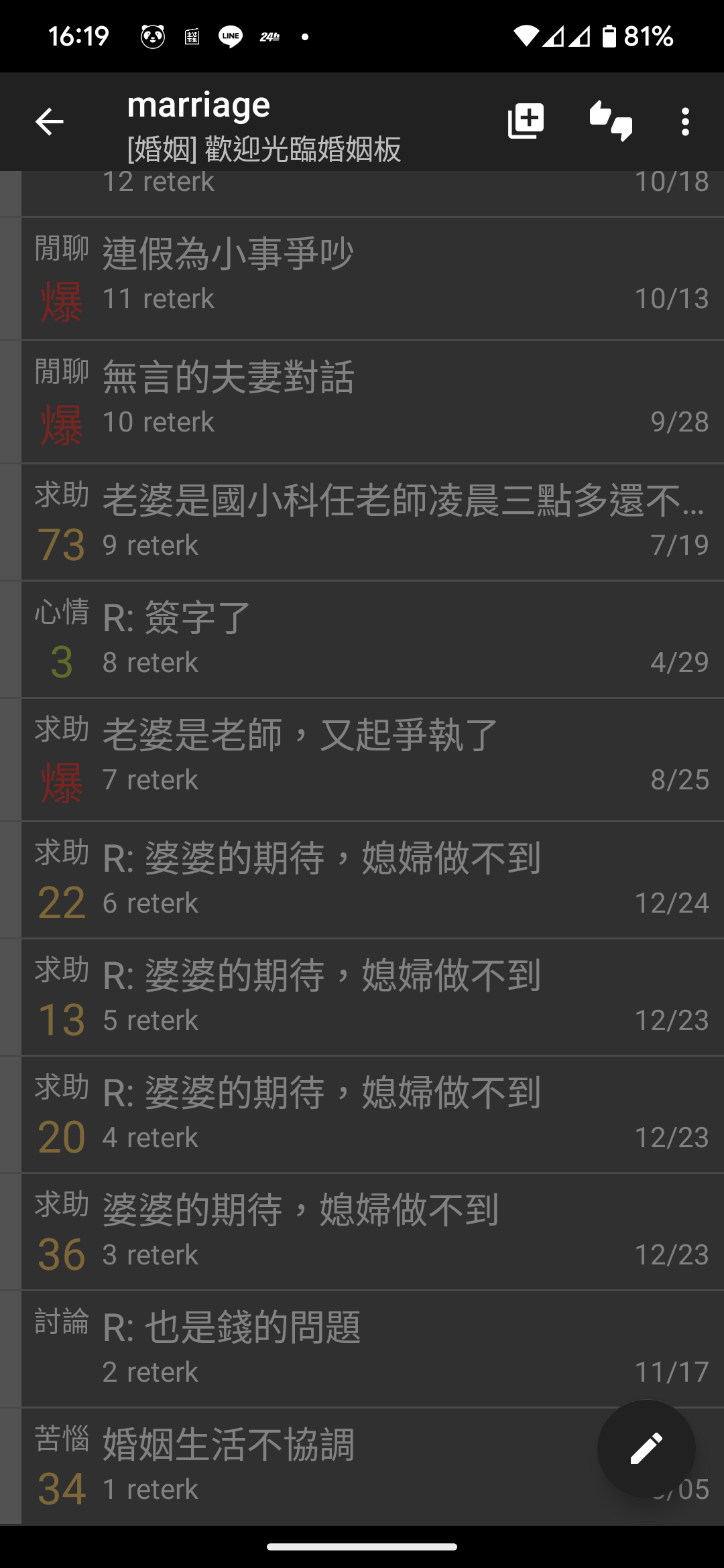The height and width of the screenshot is (1568, 724).
Task: Open reply number 5 by reterk
Action: point(373,997)
